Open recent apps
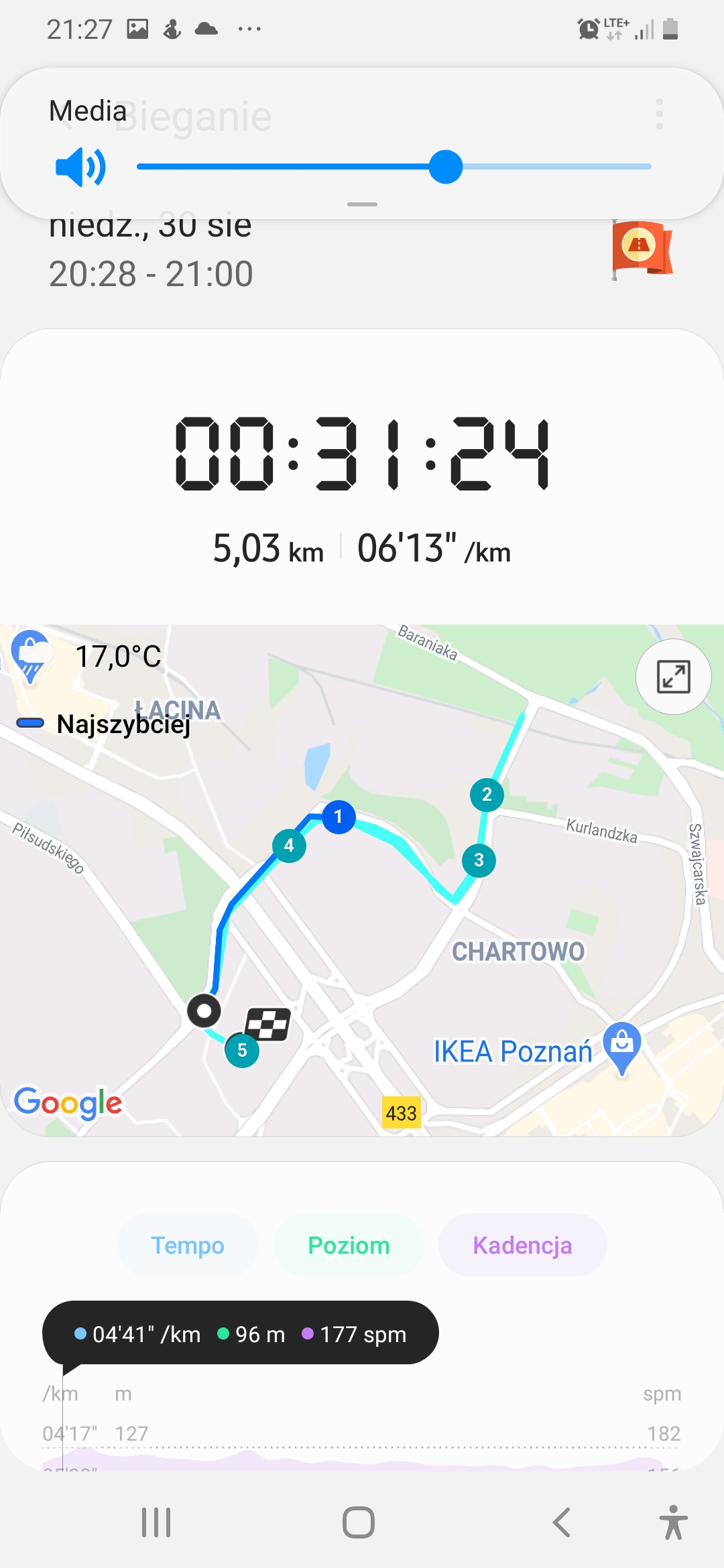The height and width of the screenshot is (1568, 724). coord(156,1522)
